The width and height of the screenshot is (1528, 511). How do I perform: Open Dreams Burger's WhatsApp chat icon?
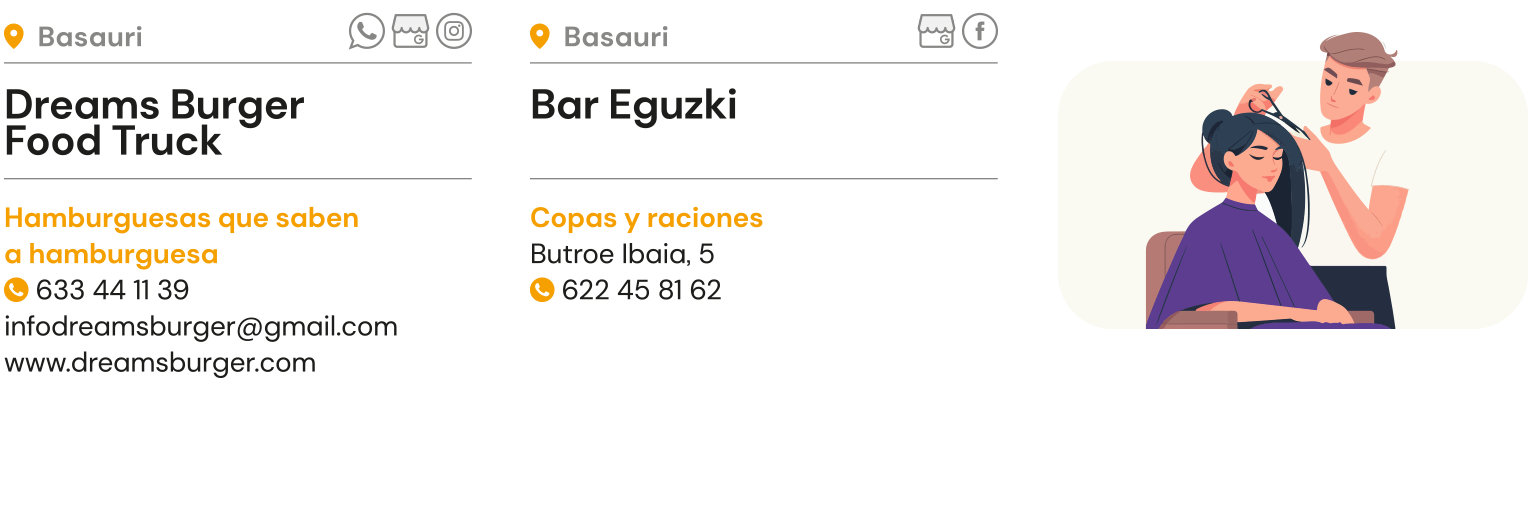tap(366, 31)
